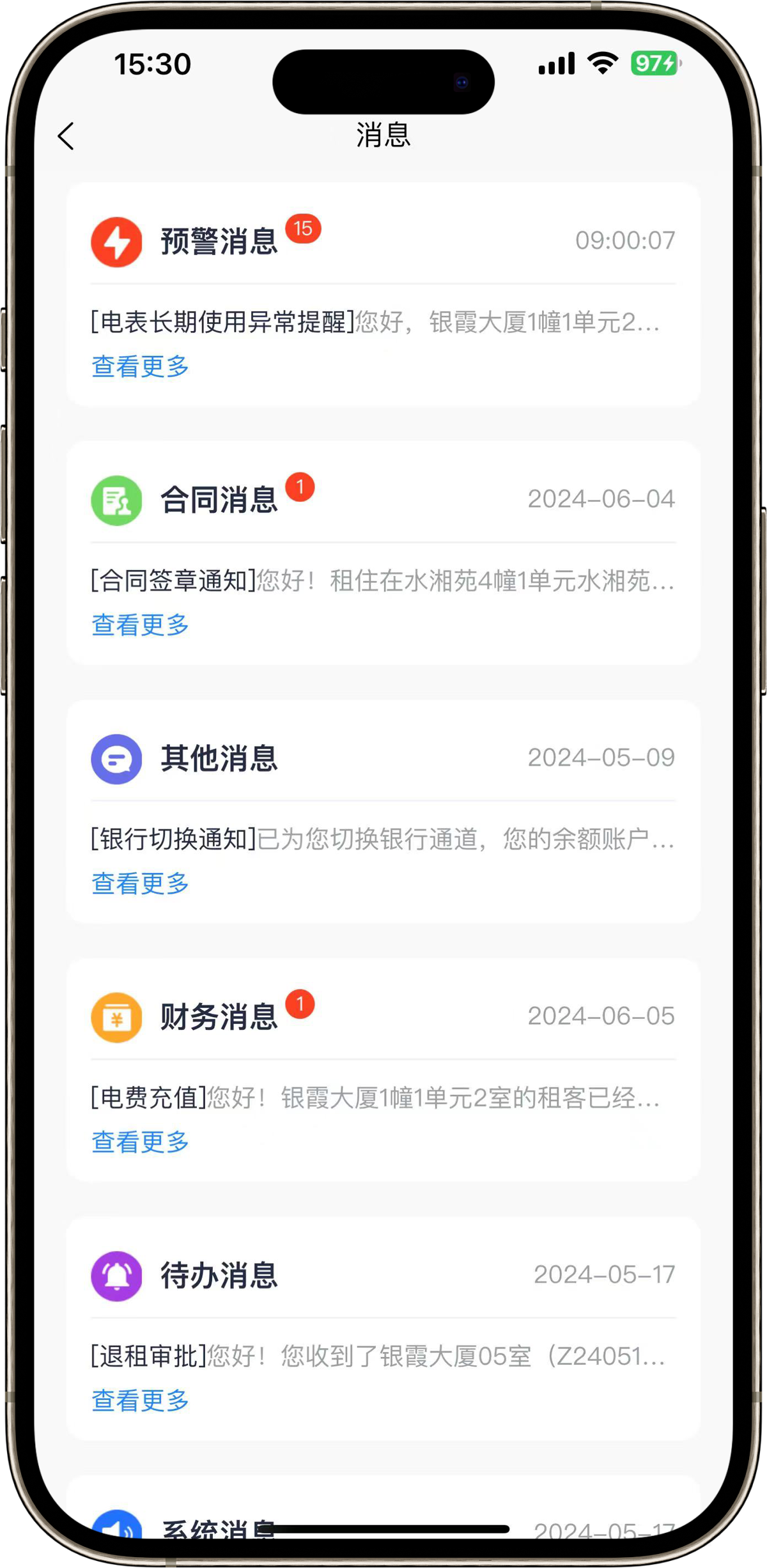Image resolution: width=767 pixels, height=1568 pixels.
Task: Go back from the 消息 page
Action: click(66, 136)
